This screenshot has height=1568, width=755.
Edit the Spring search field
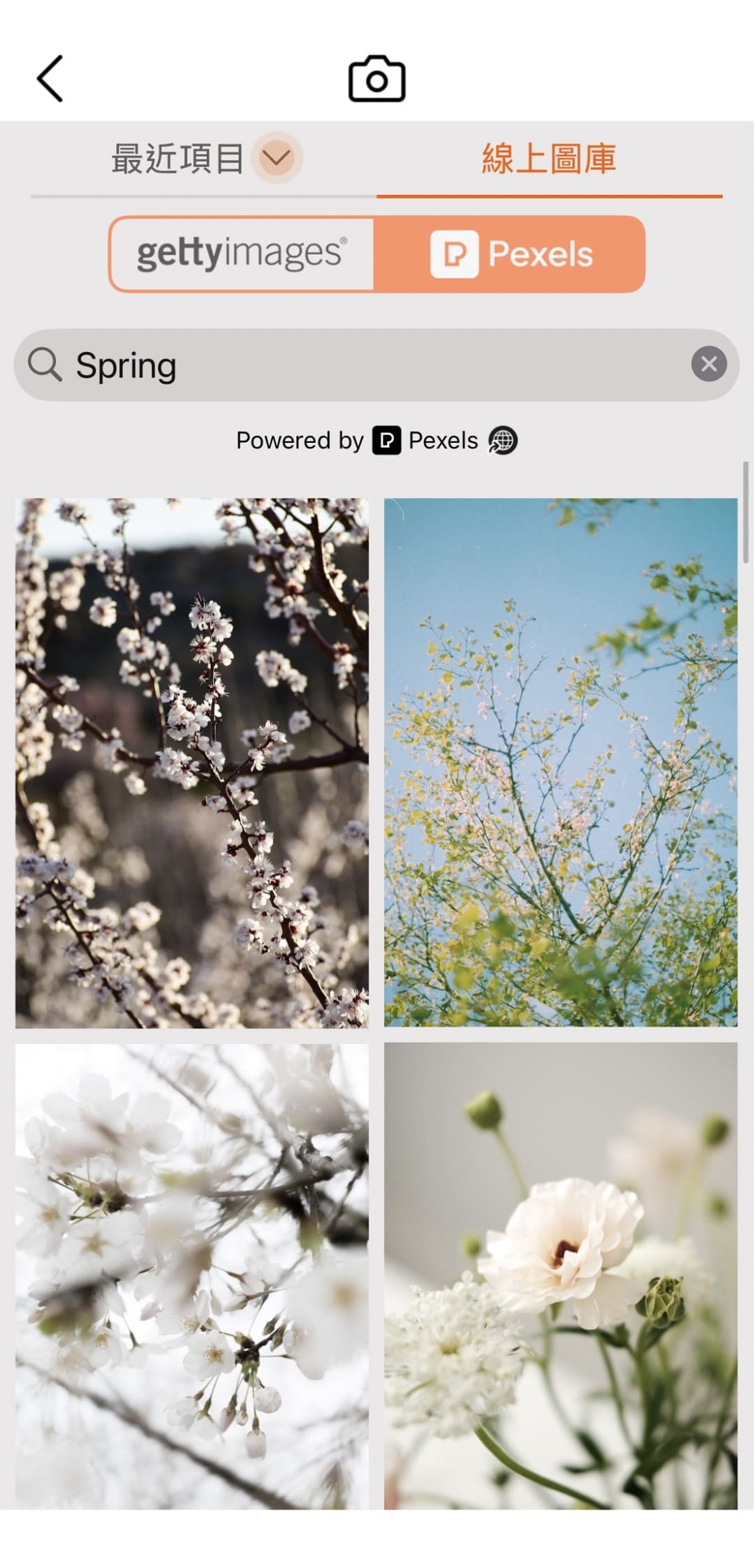coord(363,365)
